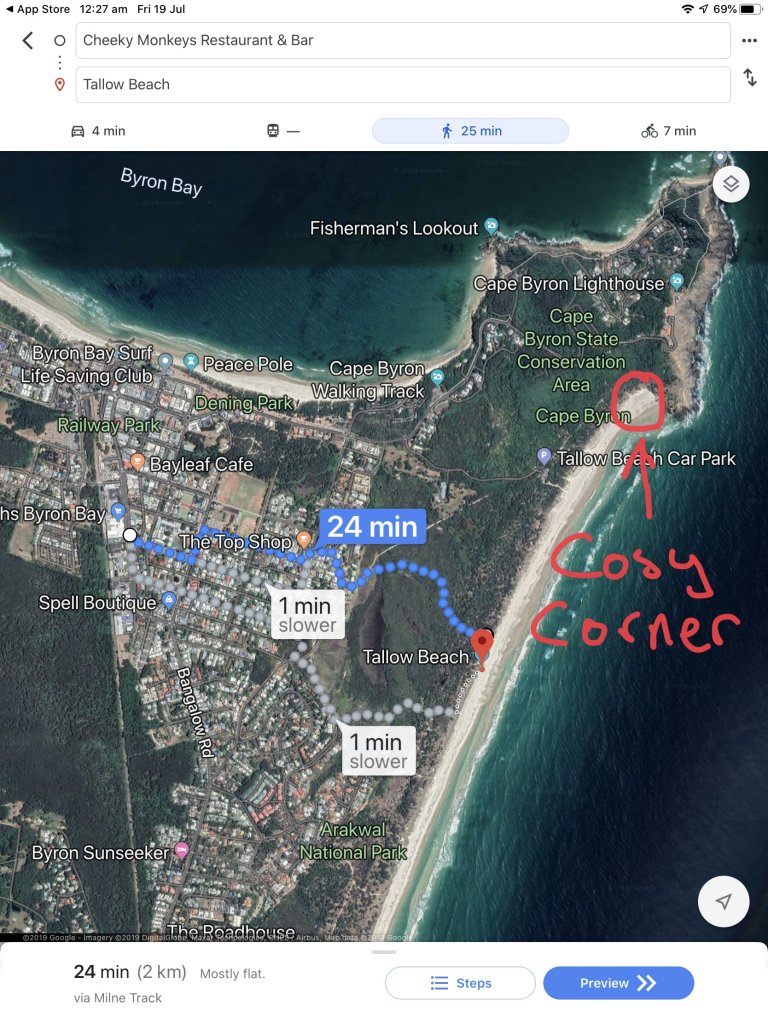Viewport: 768px width, 1024px height.
Task: Open Byron Sunseeker map marker
Action: [x=182, y=851]
